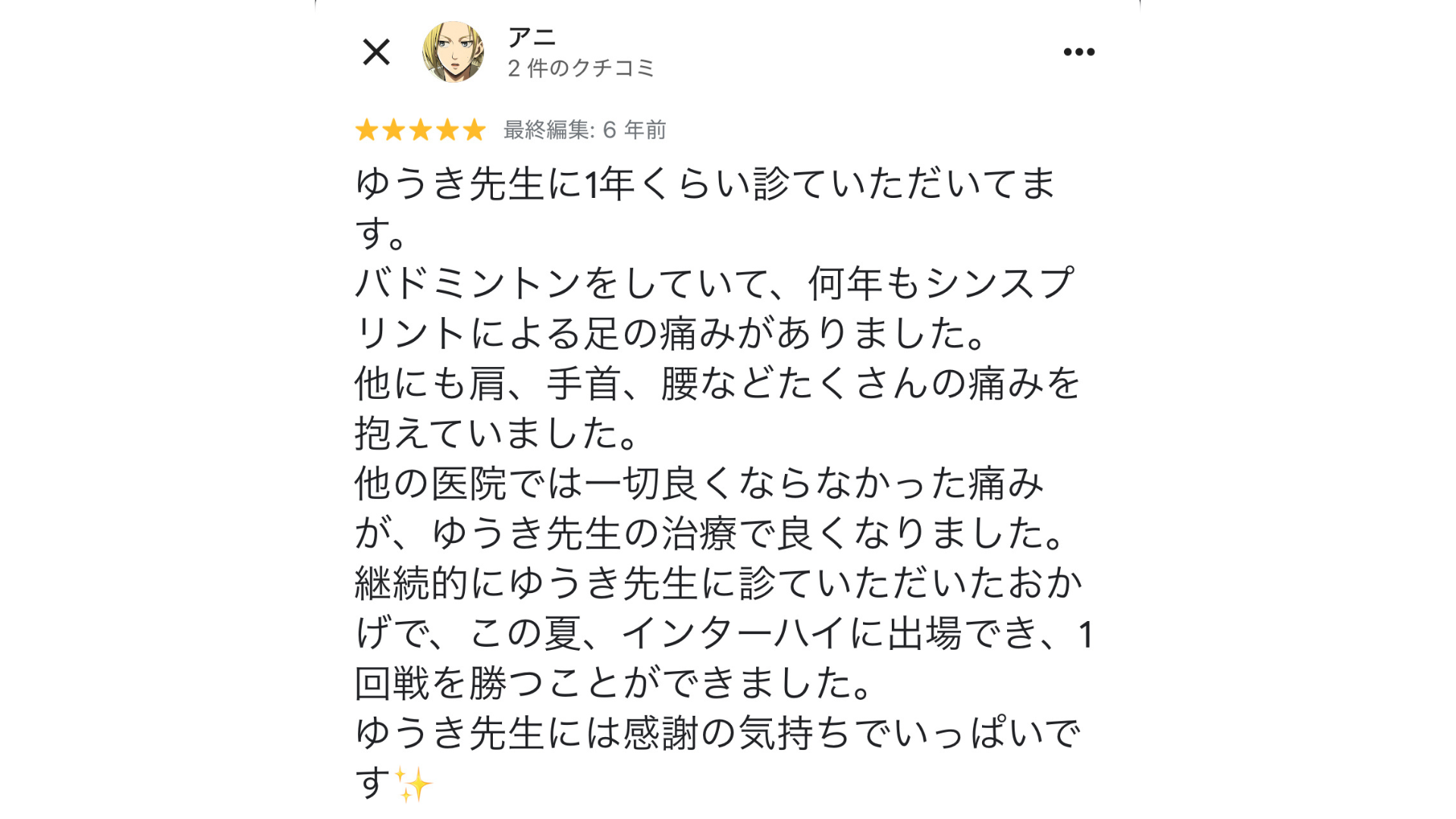Screen dimensions: 1456x819
Task: View reviewer name アニ's profile
Action: [x=532, y=37]
